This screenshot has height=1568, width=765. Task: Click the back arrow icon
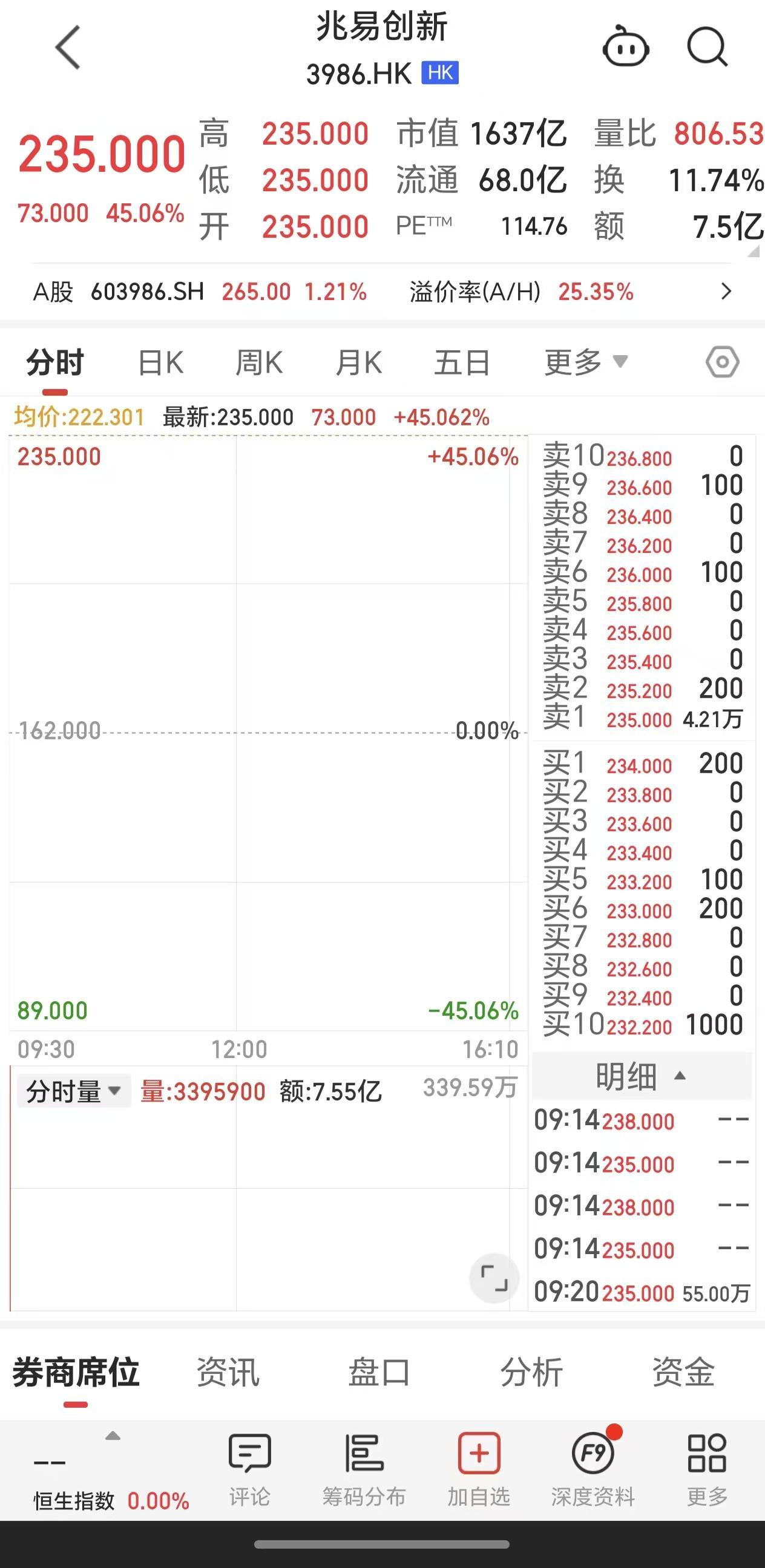click(x=67, y=47)
